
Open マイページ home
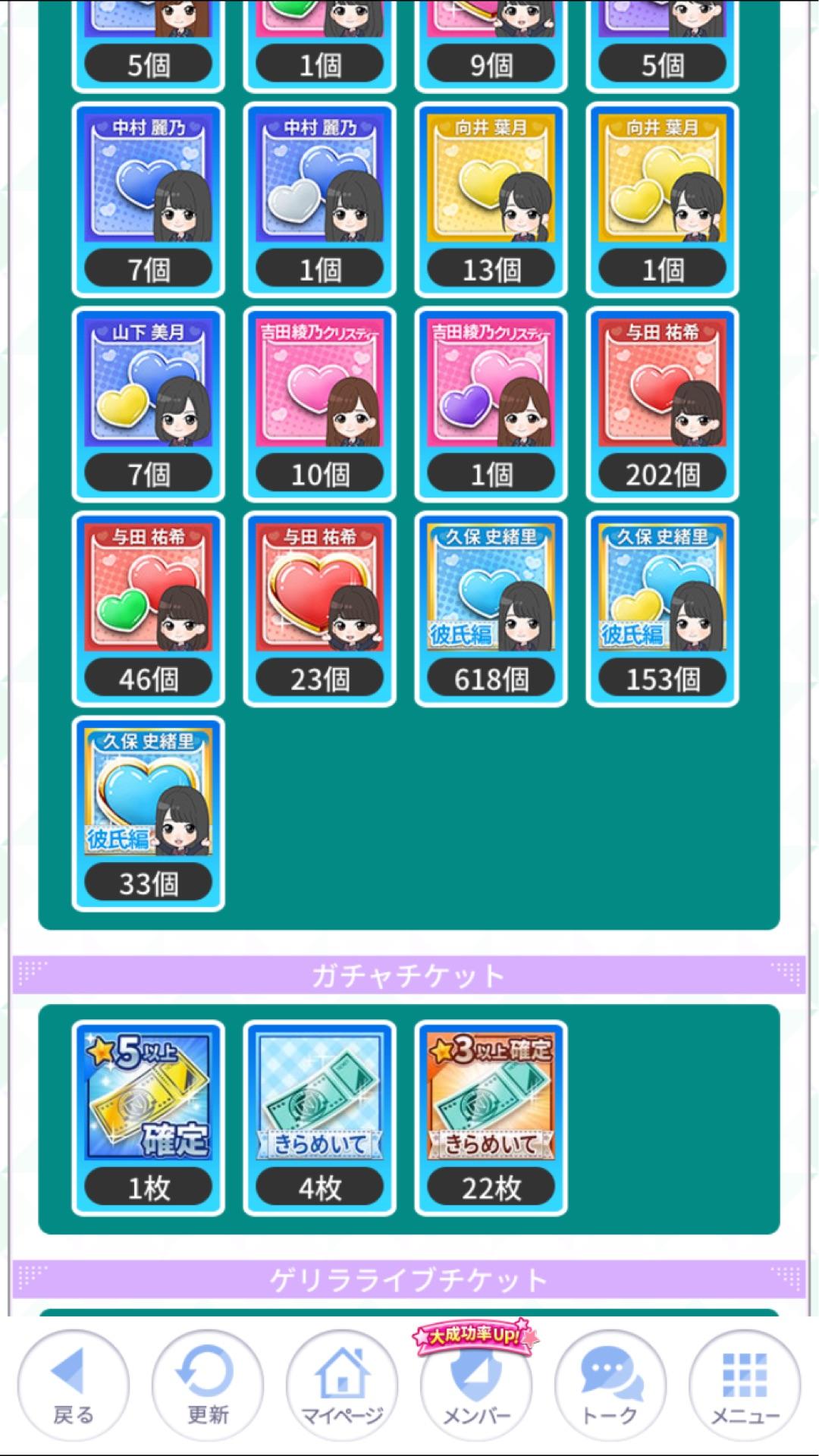pyautogui.click(x=341, y=1385)
